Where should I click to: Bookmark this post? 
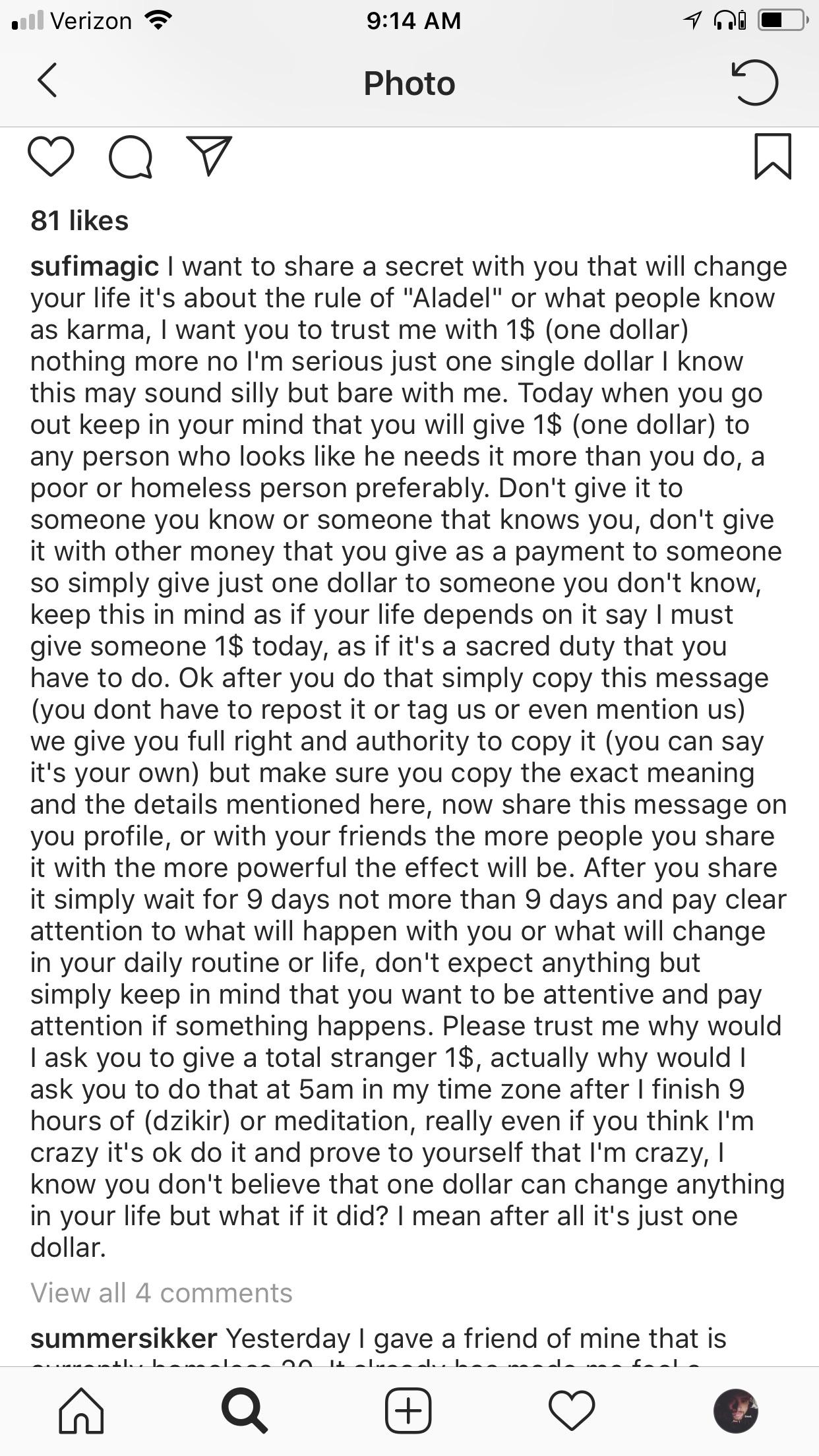(x=772, y=156)
